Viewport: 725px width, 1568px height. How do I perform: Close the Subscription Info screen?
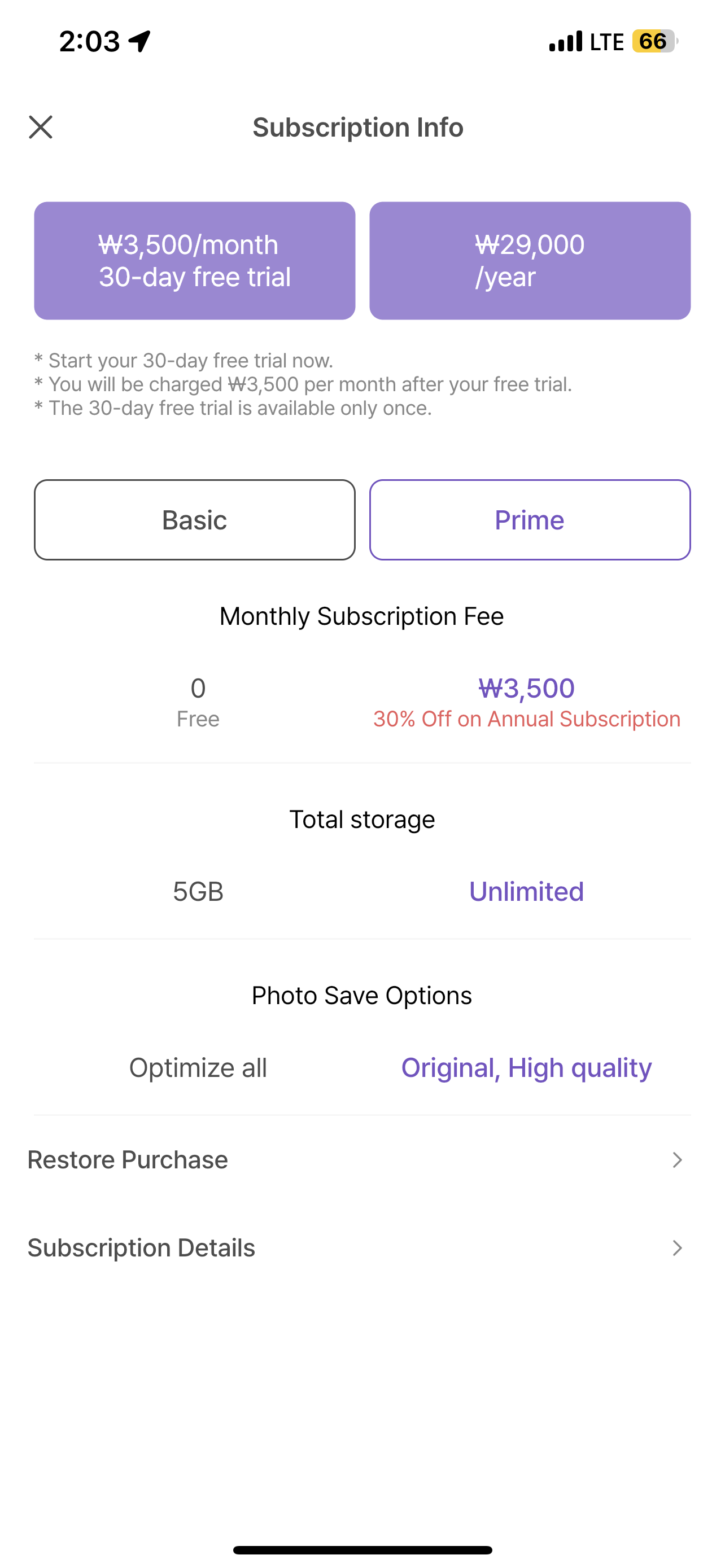[x=41, y=127]
